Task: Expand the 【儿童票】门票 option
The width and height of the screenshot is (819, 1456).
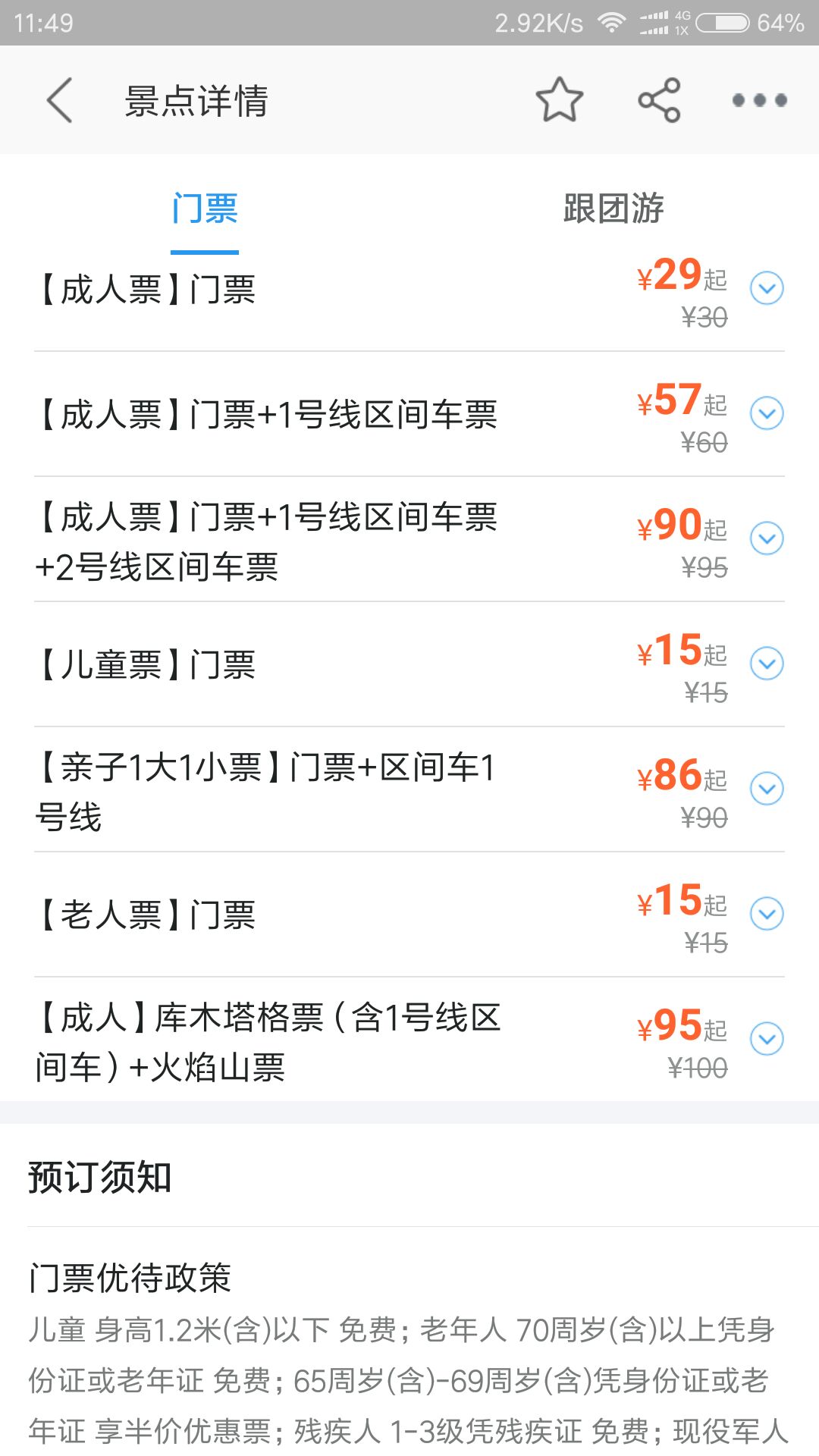Action: [767, 664]
